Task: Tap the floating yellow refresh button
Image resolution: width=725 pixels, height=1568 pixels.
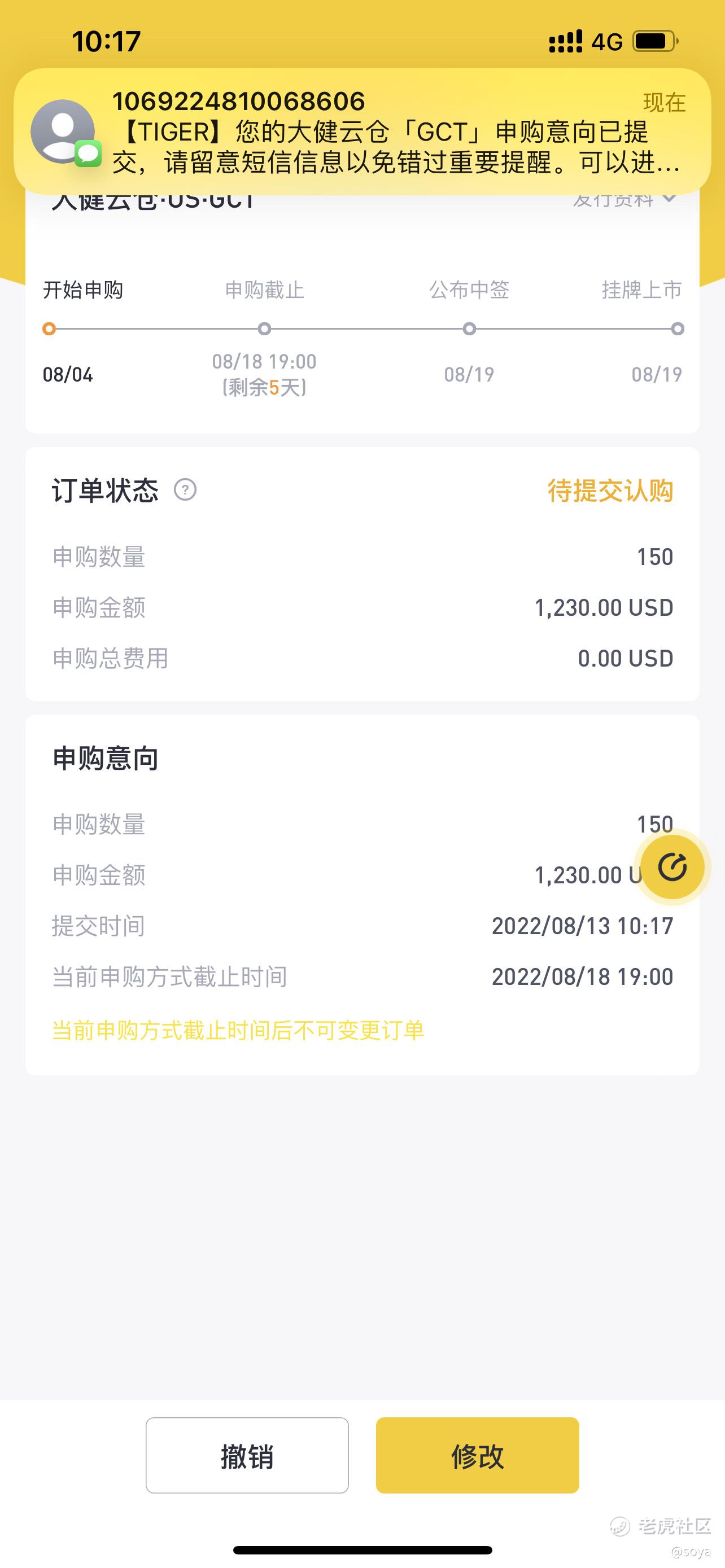Action: tap(672, 867)
